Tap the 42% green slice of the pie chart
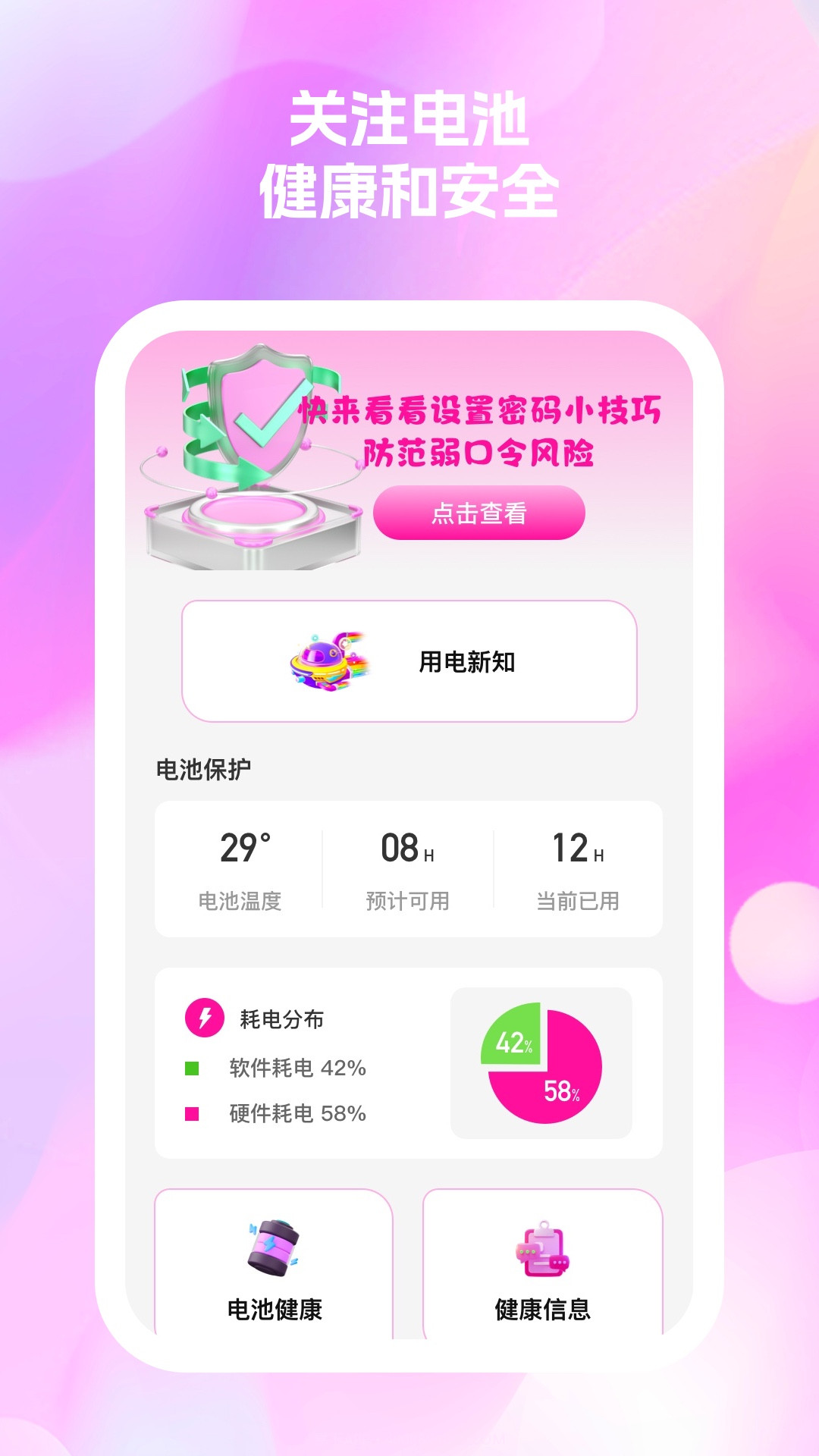The height and width of the screenshot is (1456, 819). point(513,1043)
